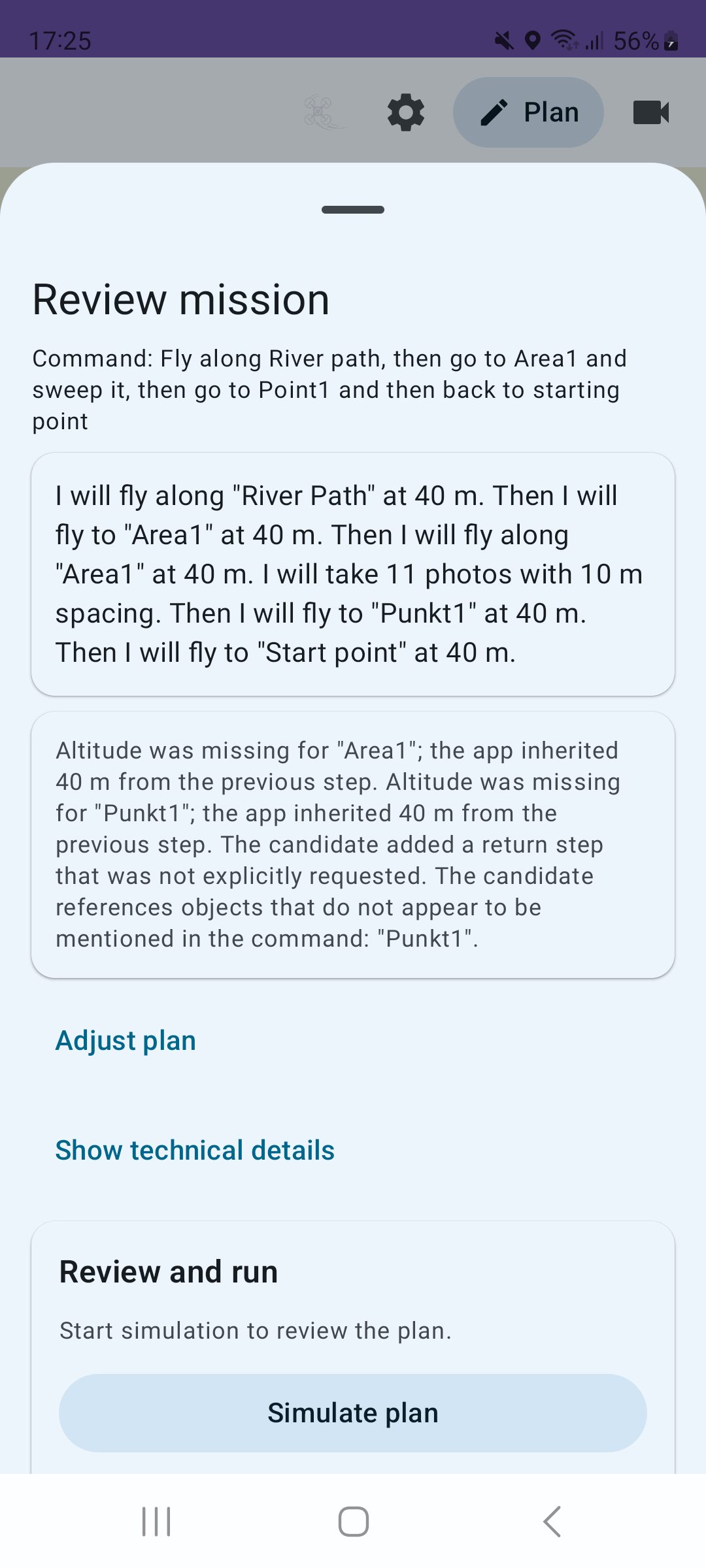Open Adjust plan
Viewport: 706px width, 1568px height.
[x=126, y=1041]
